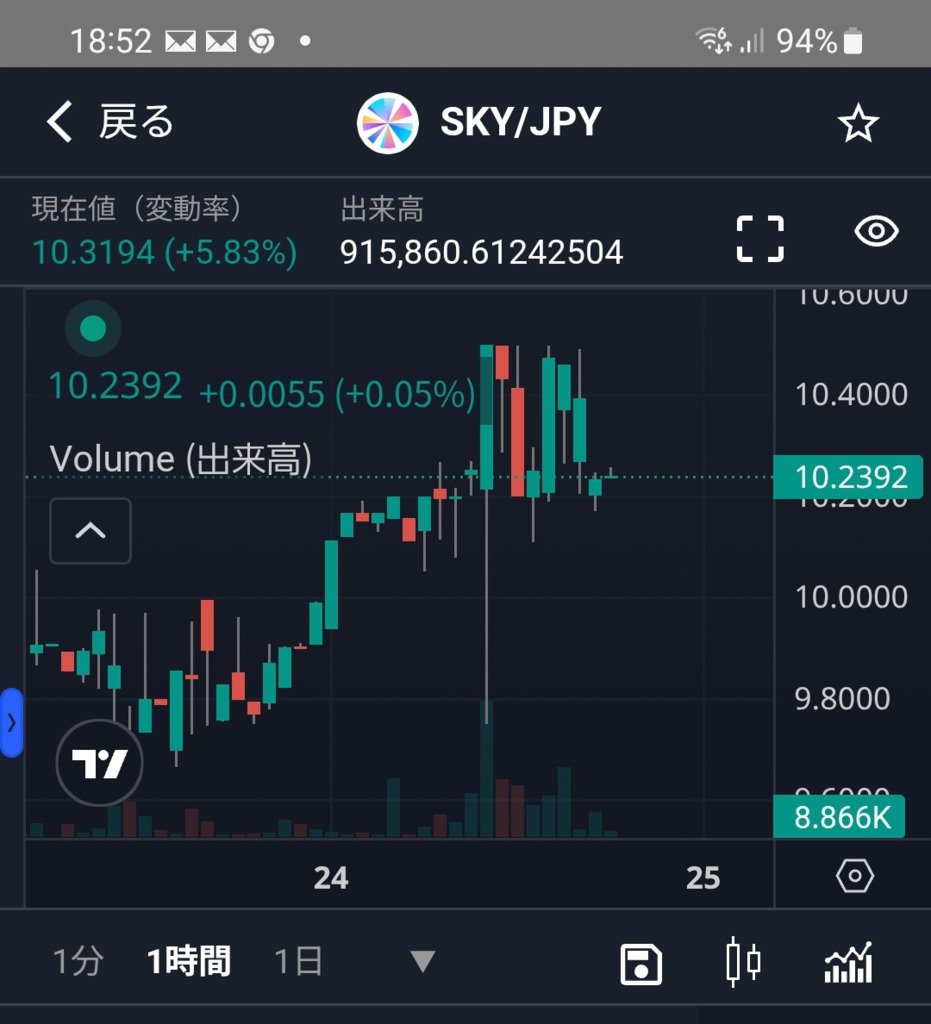This screenshot has height=1024, width=931.
Task: Toggle visibility with the eye icon
Action: tap(877, 232)
